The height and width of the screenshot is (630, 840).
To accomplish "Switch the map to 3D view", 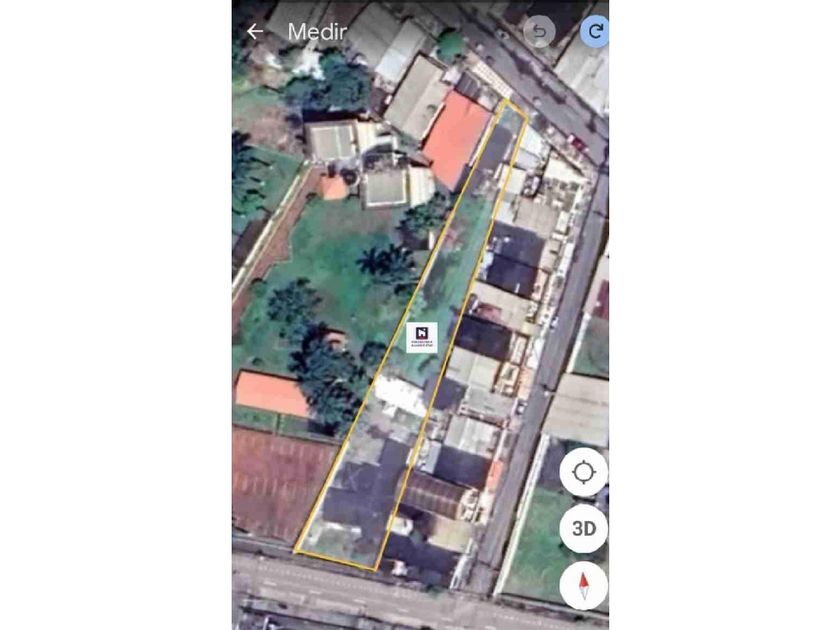I will (x=583, y=528).
